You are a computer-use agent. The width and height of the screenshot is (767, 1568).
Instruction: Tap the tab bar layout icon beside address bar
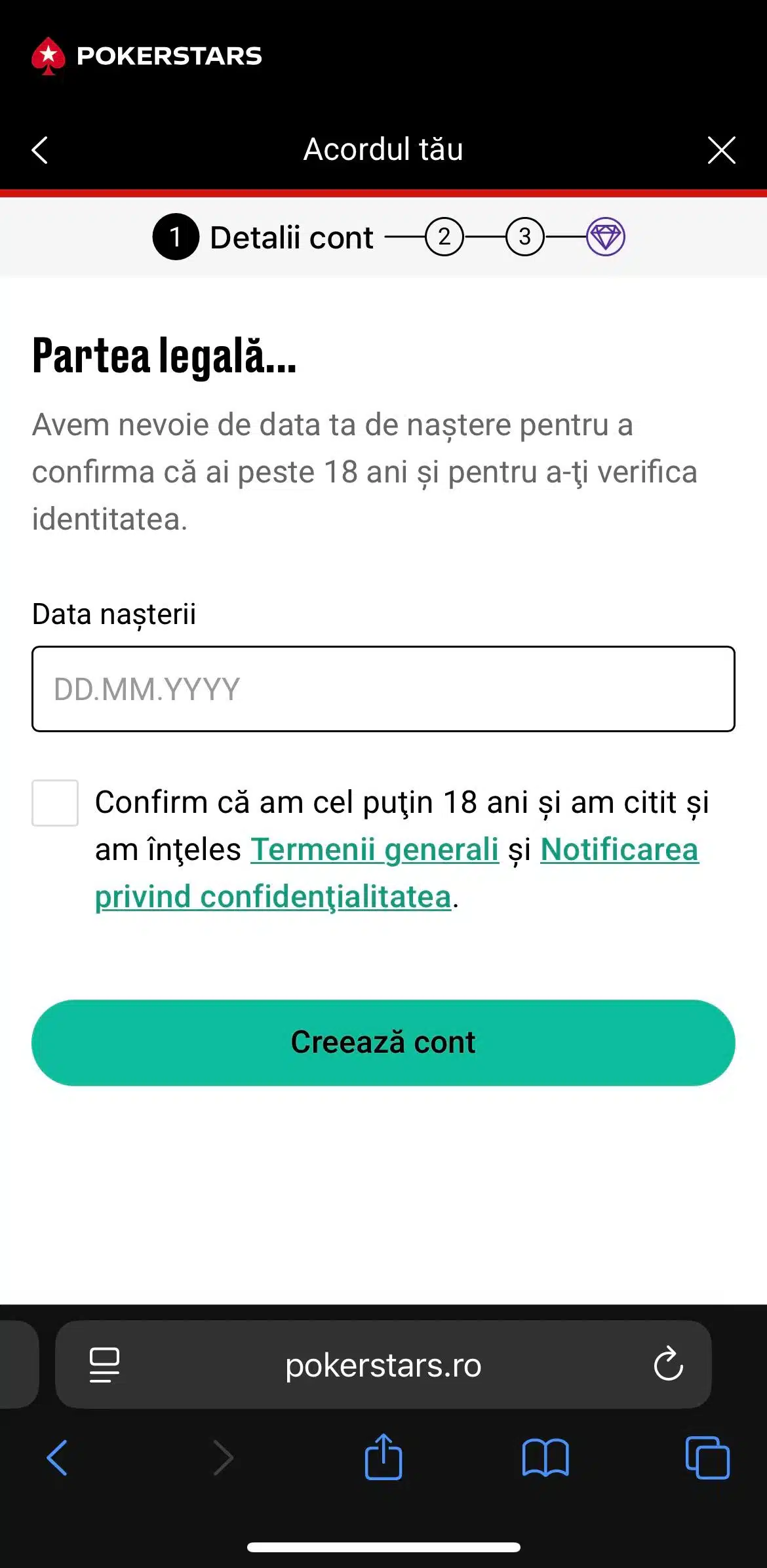pyautogui.click(x=105, y=1365)
